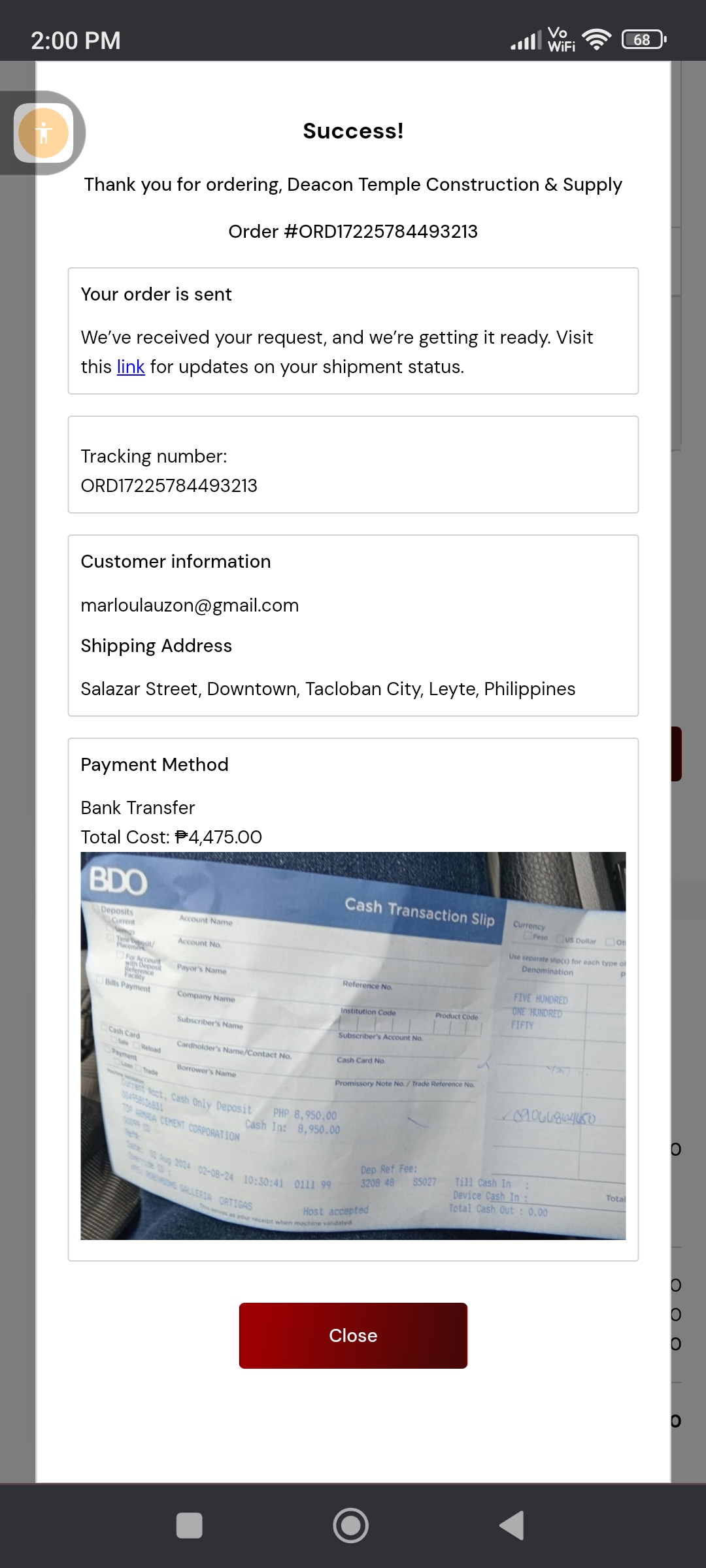View the uploaded BDO payment slip image
The image size is (706, 1568).
coord(353,1045)
